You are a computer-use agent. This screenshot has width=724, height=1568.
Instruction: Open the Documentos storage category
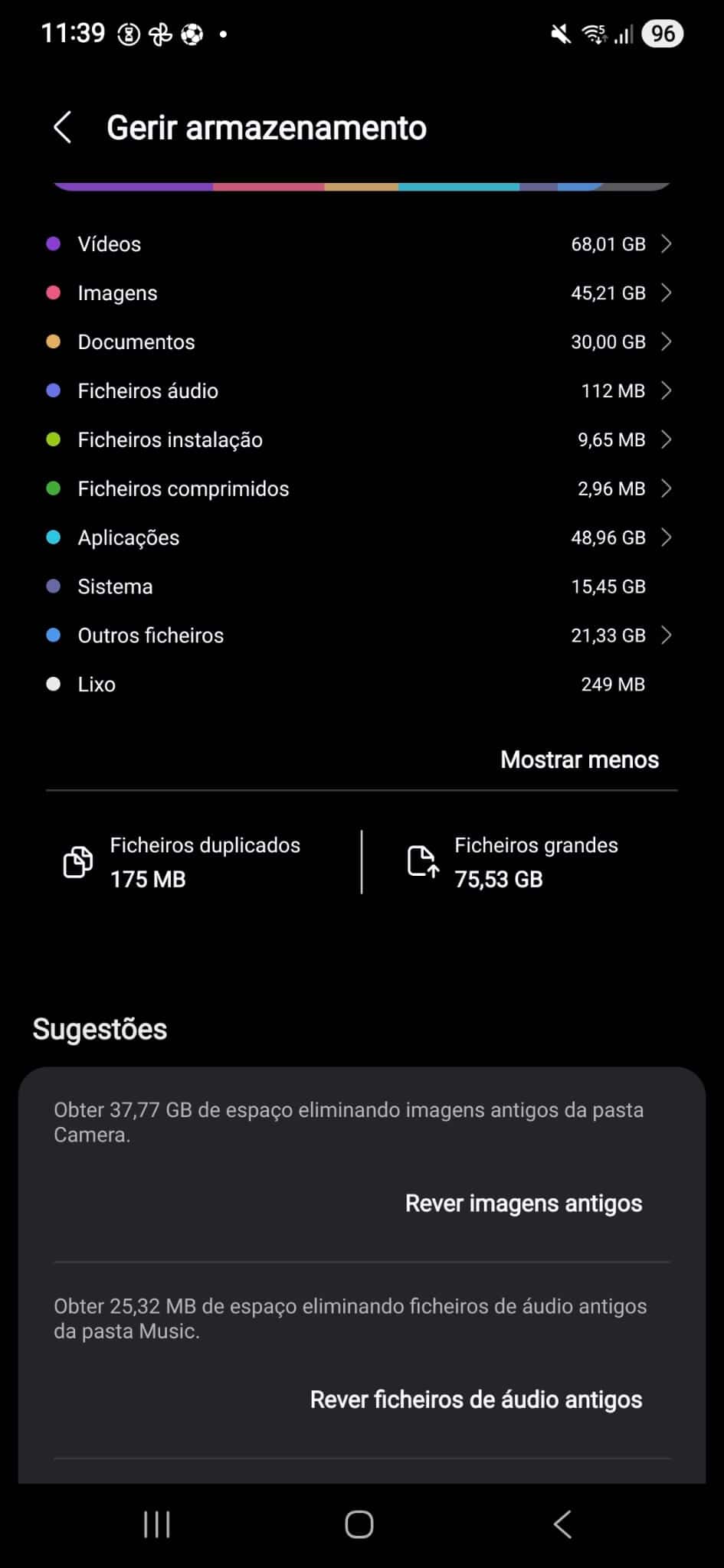(360, 342)
